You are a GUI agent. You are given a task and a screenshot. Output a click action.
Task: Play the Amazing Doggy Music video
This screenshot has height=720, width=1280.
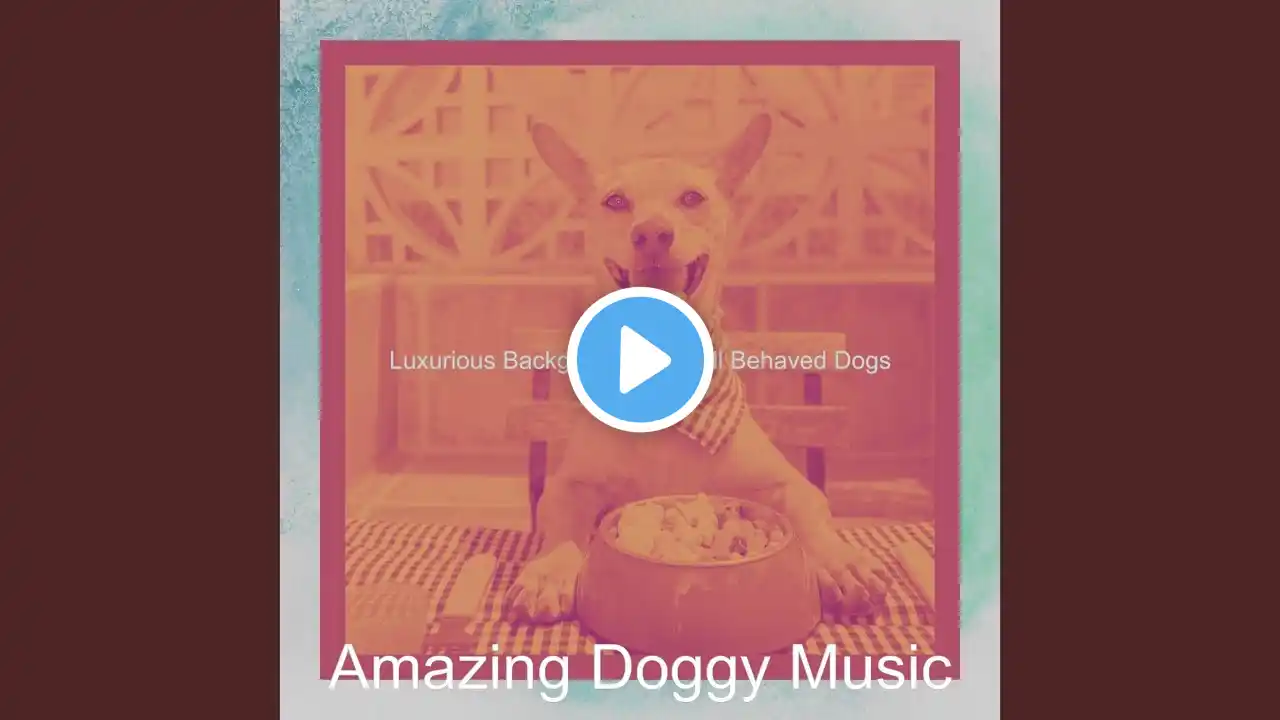(640, 360)
